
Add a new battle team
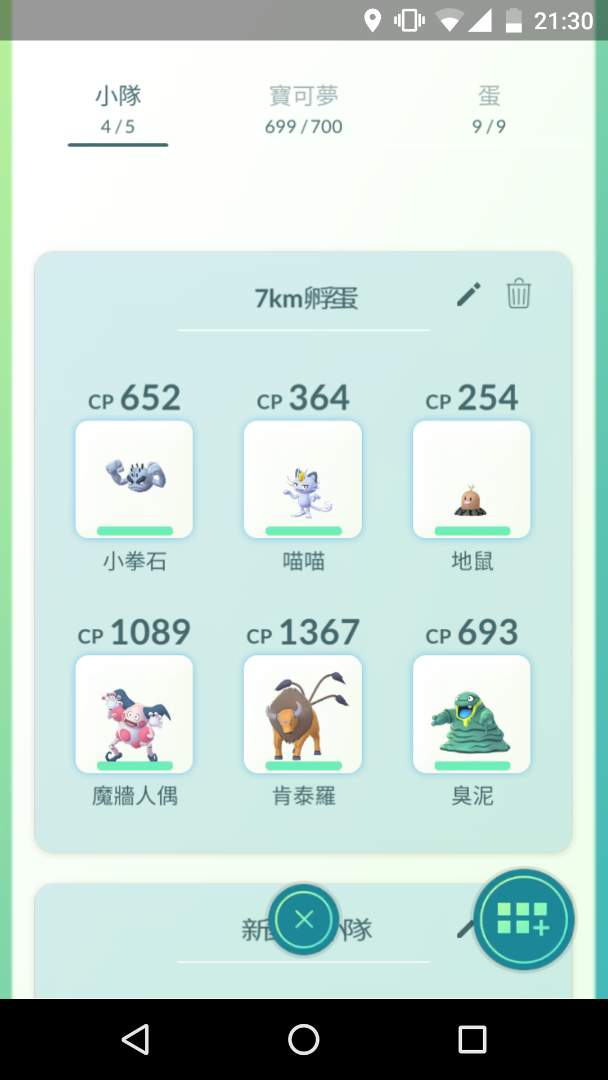point(523,919)
